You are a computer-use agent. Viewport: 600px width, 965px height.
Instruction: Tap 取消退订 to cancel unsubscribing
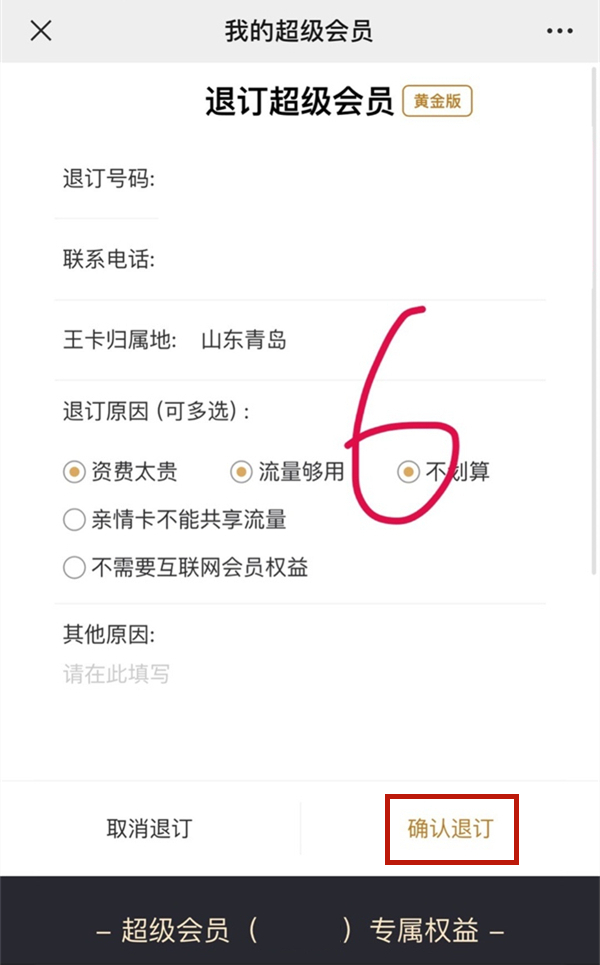pos(149,829)
